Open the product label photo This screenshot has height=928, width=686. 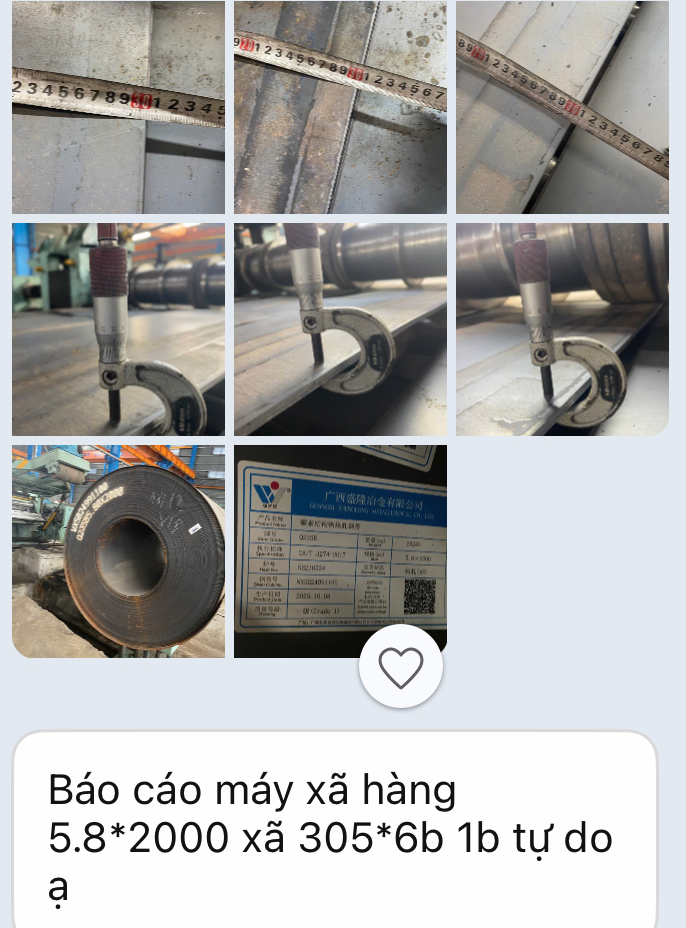coord(340,540)
